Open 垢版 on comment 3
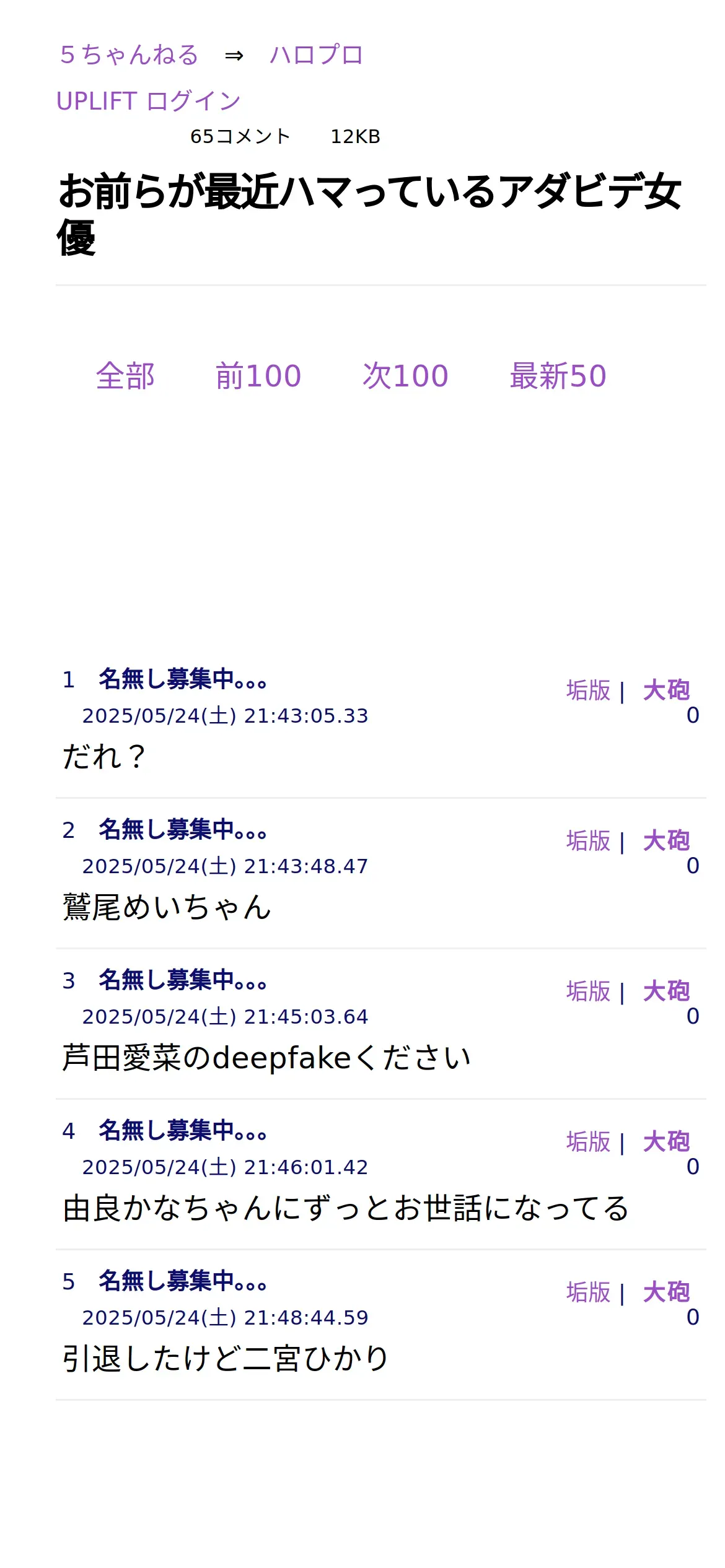This screenshot has width=725, height=1568. tap(588, 991)
